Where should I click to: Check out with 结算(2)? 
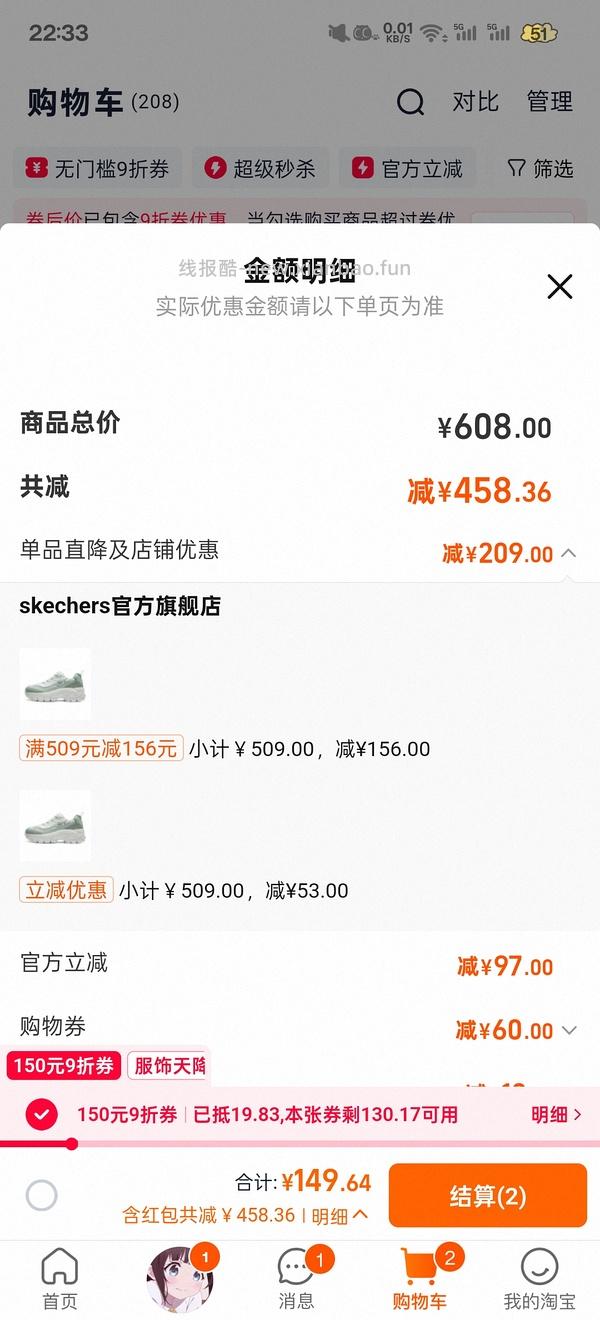point(487,1195)
